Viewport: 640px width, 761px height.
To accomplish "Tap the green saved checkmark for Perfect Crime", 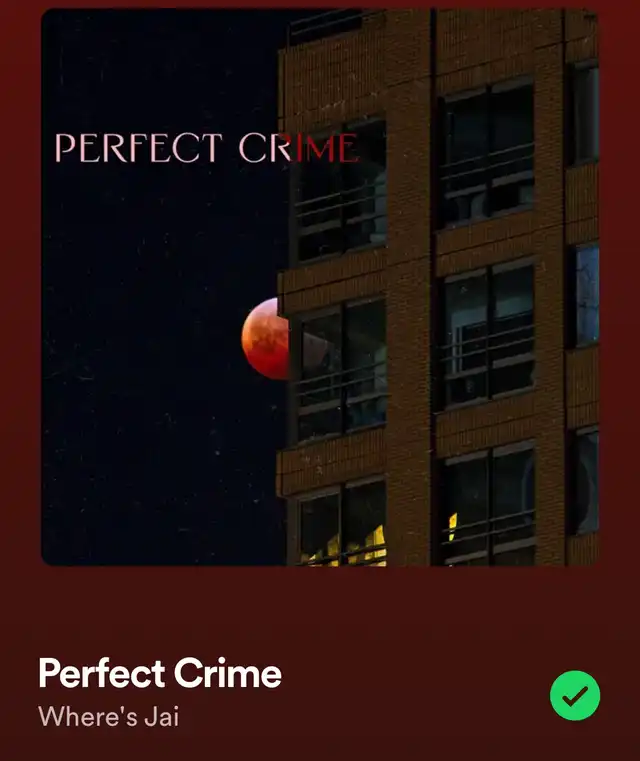I will [x=575, y=697].
